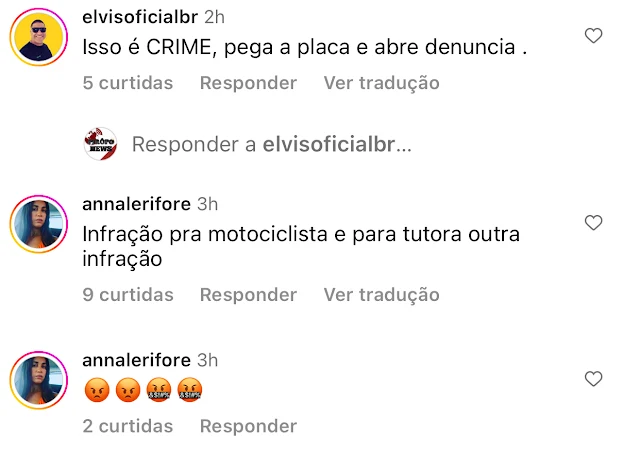Tap Responder under elvisoficialbr's comment
640x452 pixels.
(248, 83)
